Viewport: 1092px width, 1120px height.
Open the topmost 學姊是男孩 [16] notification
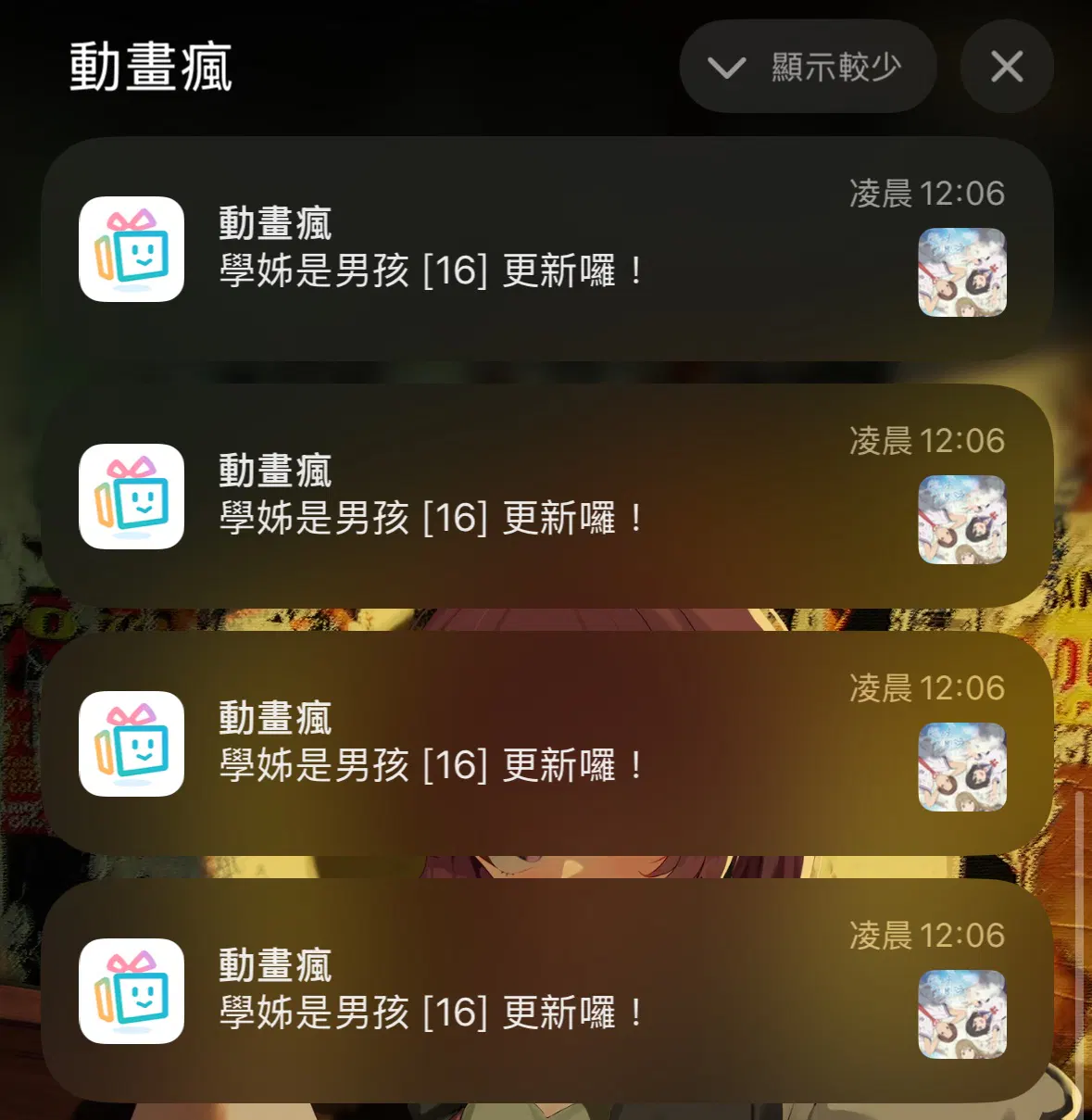click(x=546, y=248)
